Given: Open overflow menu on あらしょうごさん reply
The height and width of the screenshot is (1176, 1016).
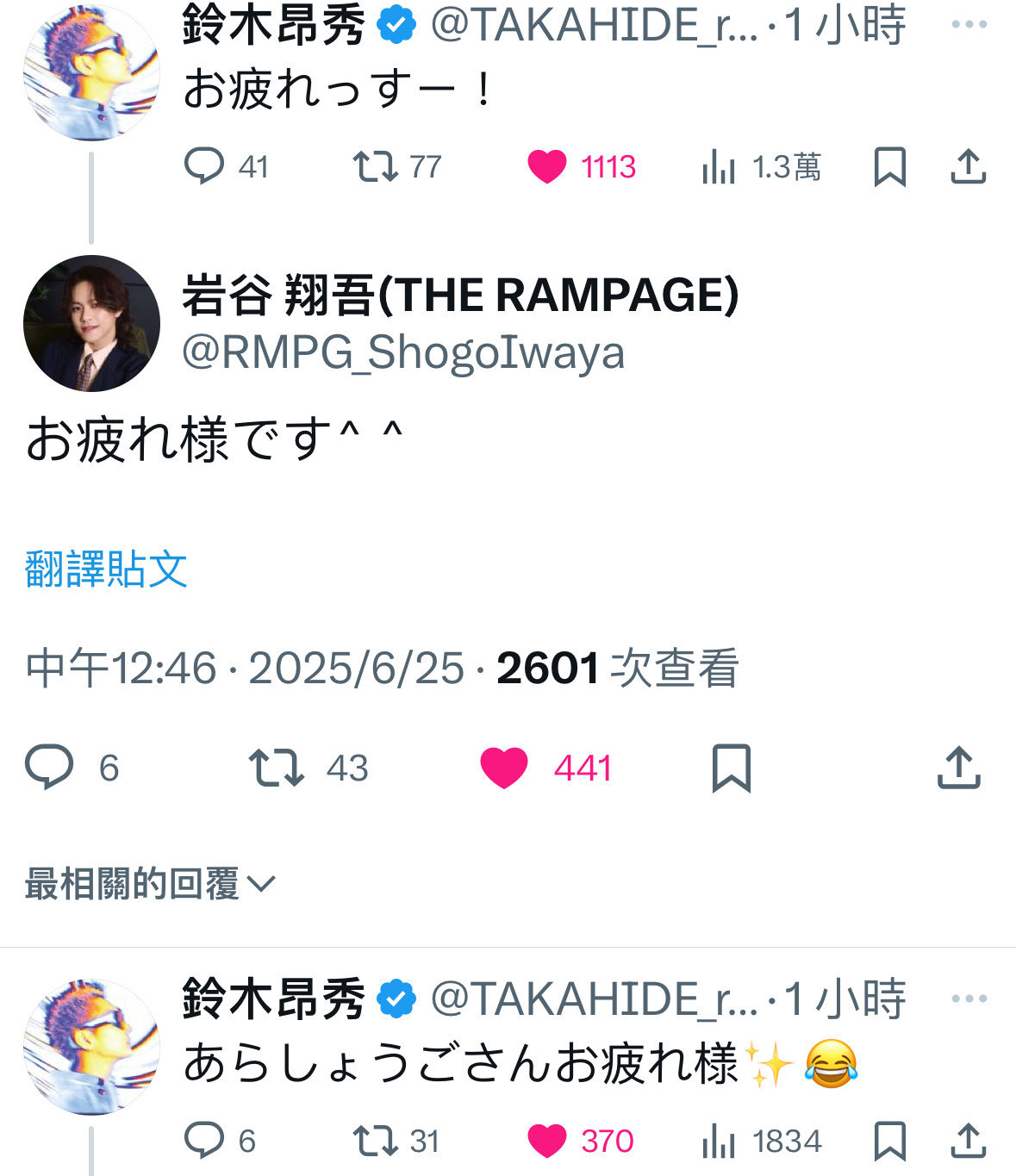Looking at the screenshot, I should pyautogui.click(x=969, y=999).
